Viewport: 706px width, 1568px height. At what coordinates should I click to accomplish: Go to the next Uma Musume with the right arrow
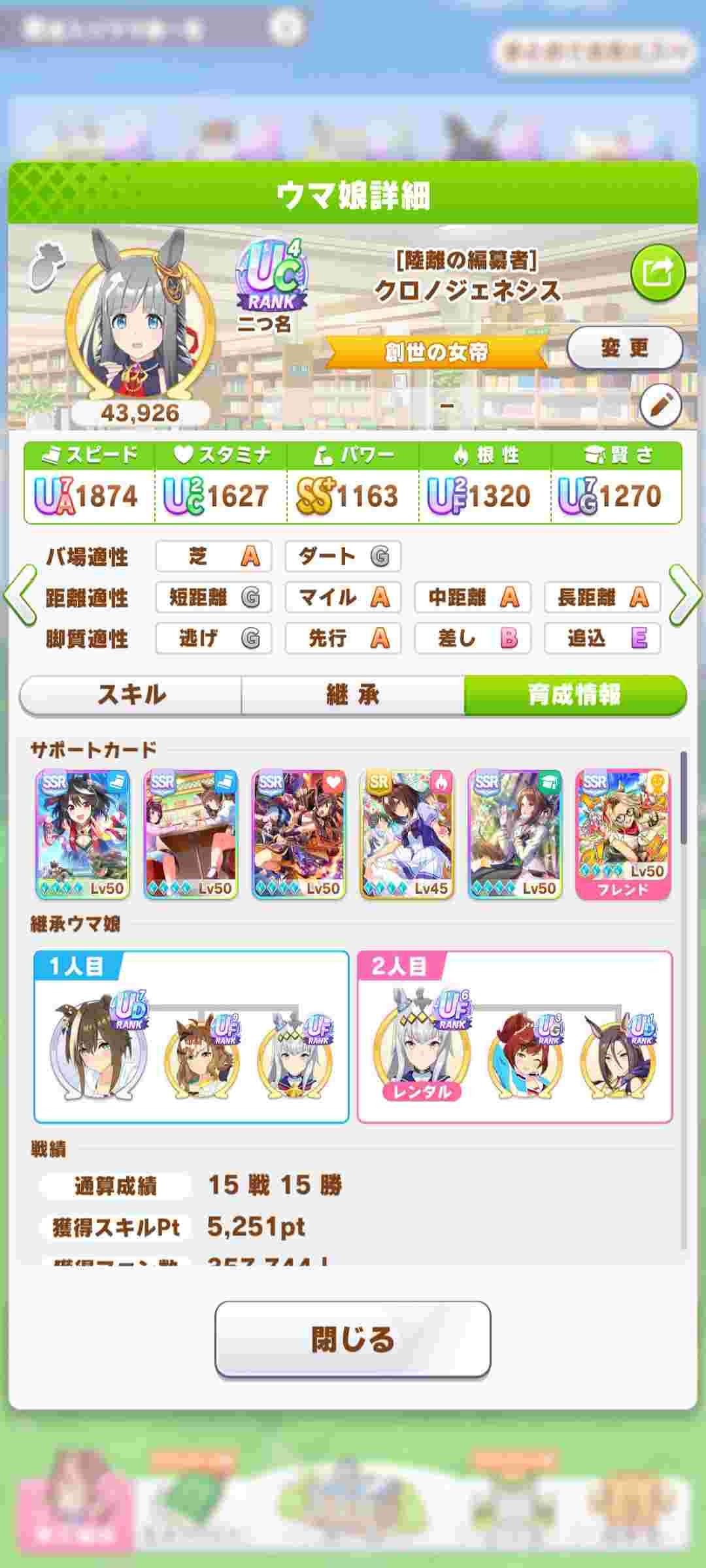686,595
